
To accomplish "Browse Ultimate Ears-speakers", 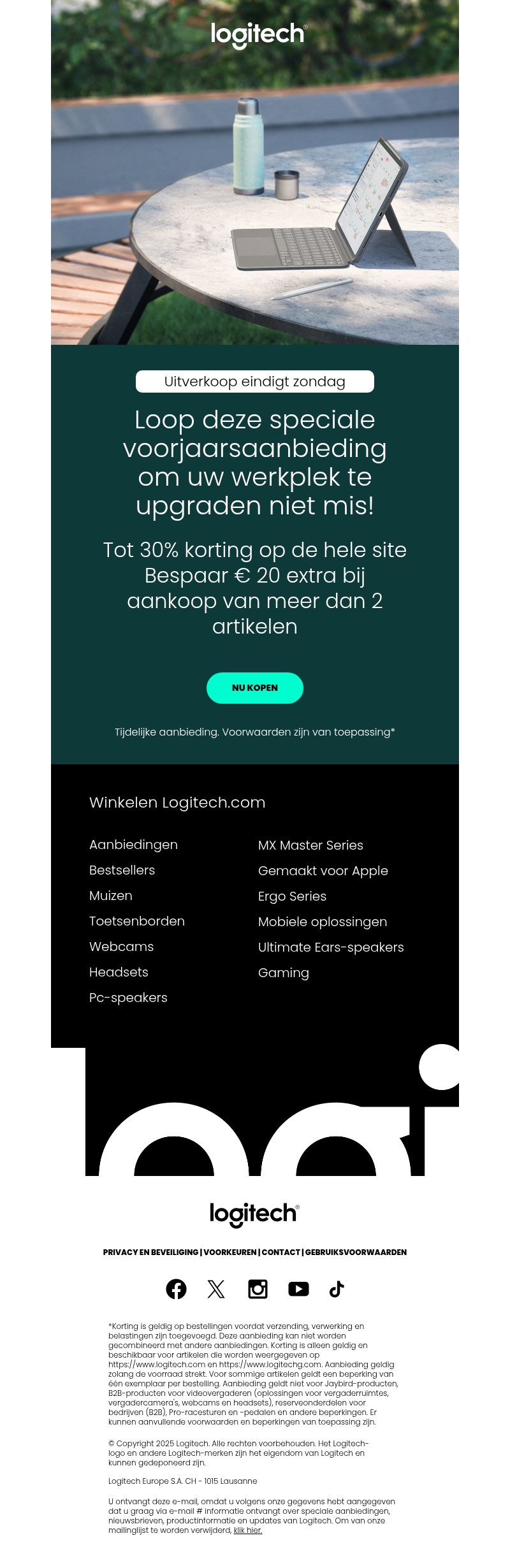I will pyautogui.click(x=330, y=947).
